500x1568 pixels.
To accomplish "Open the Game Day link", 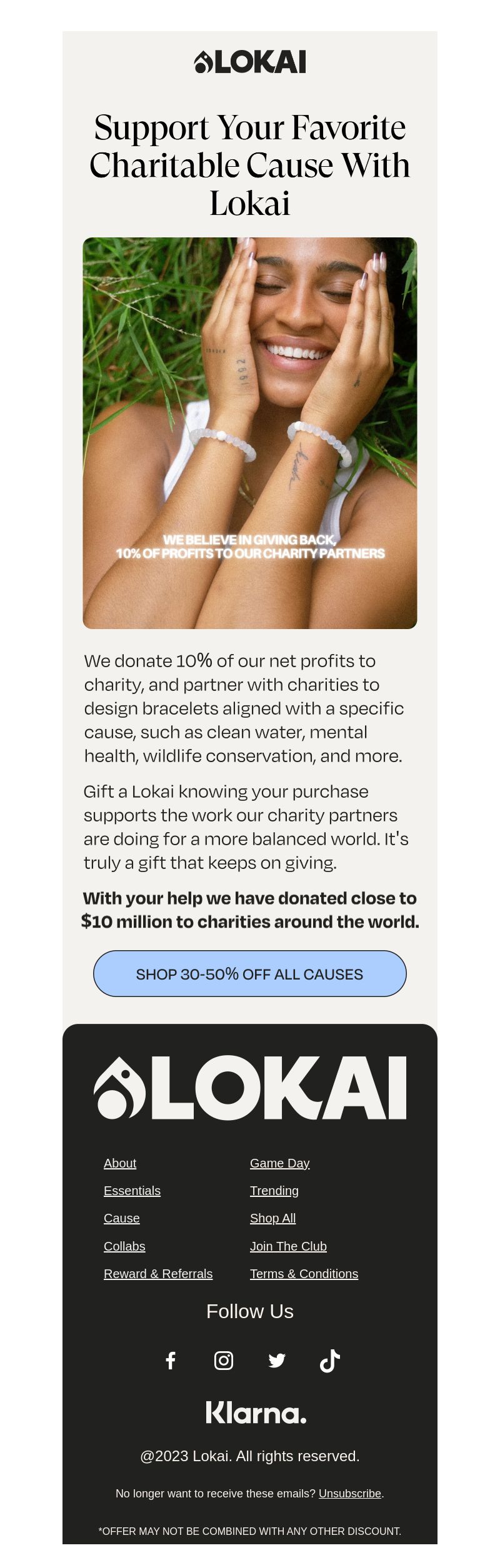I will (x=279, y=1163).
